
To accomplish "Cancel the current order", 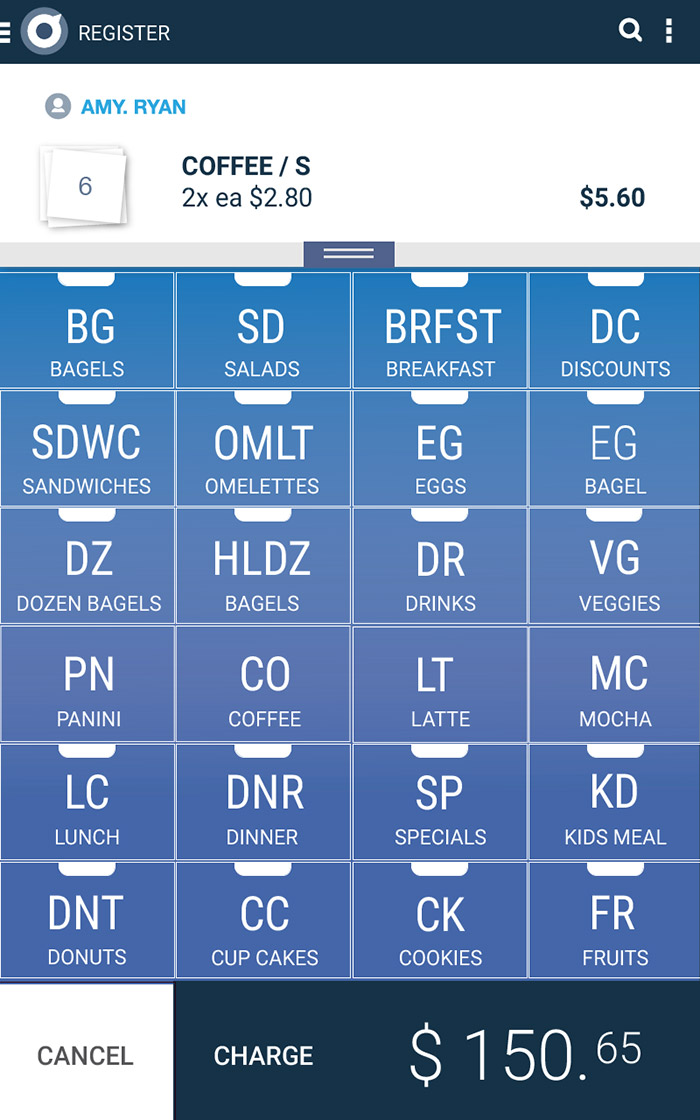I will (x=86, y=1054).
